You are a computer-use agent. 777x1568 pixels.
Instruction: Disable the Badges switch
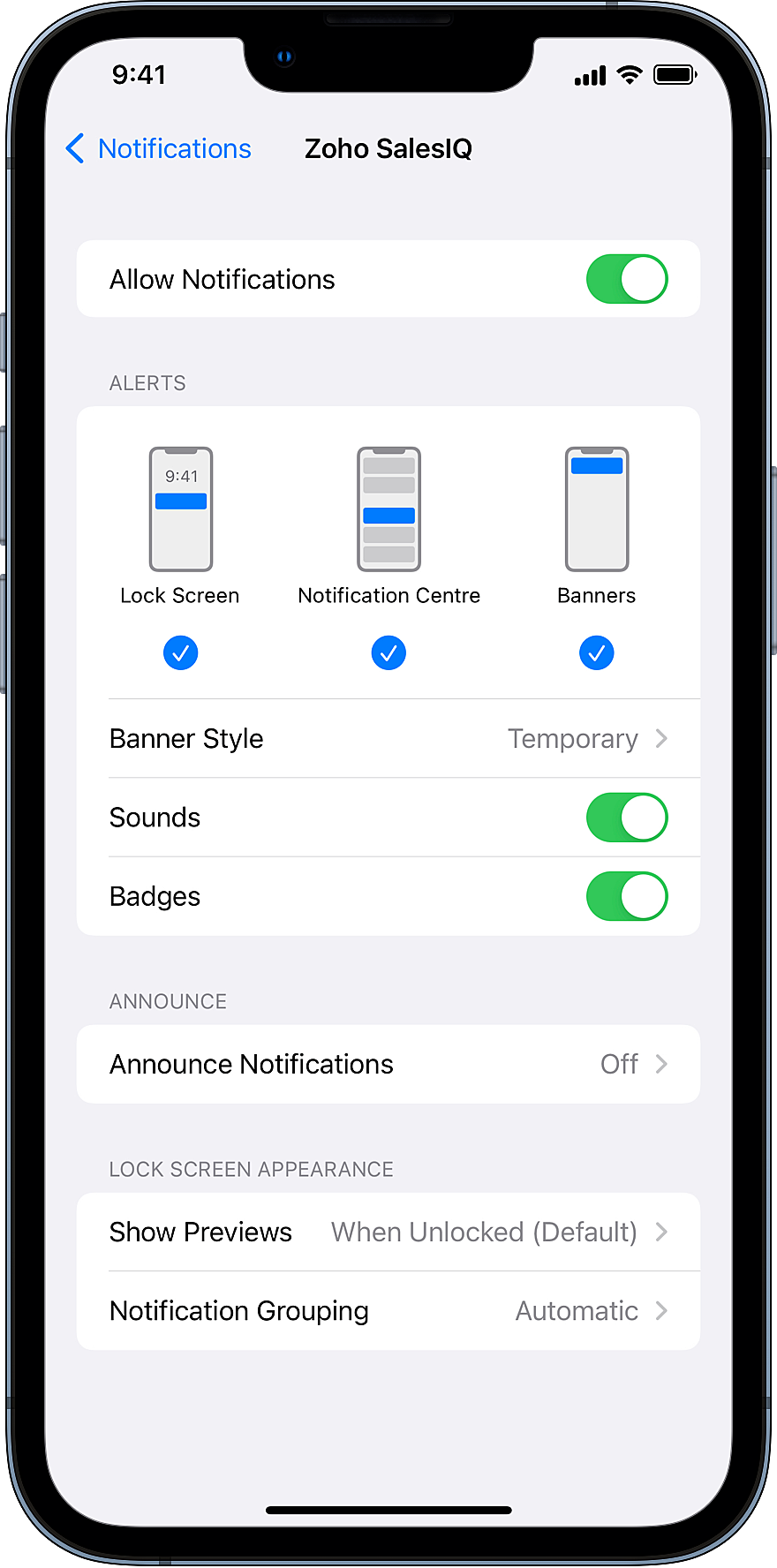coord(627,896)
